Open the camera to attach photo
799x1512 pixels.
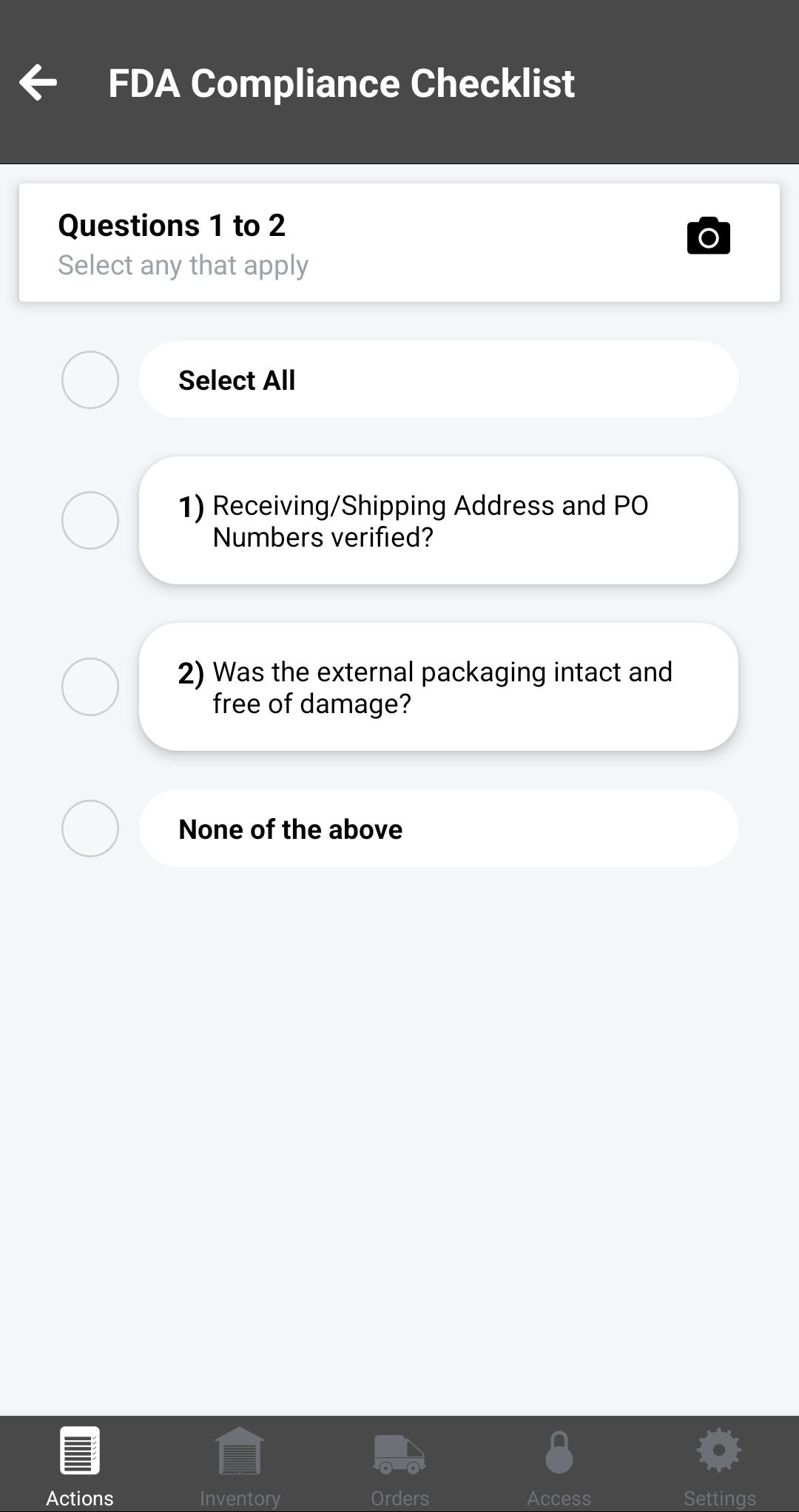tap(708, 237)
